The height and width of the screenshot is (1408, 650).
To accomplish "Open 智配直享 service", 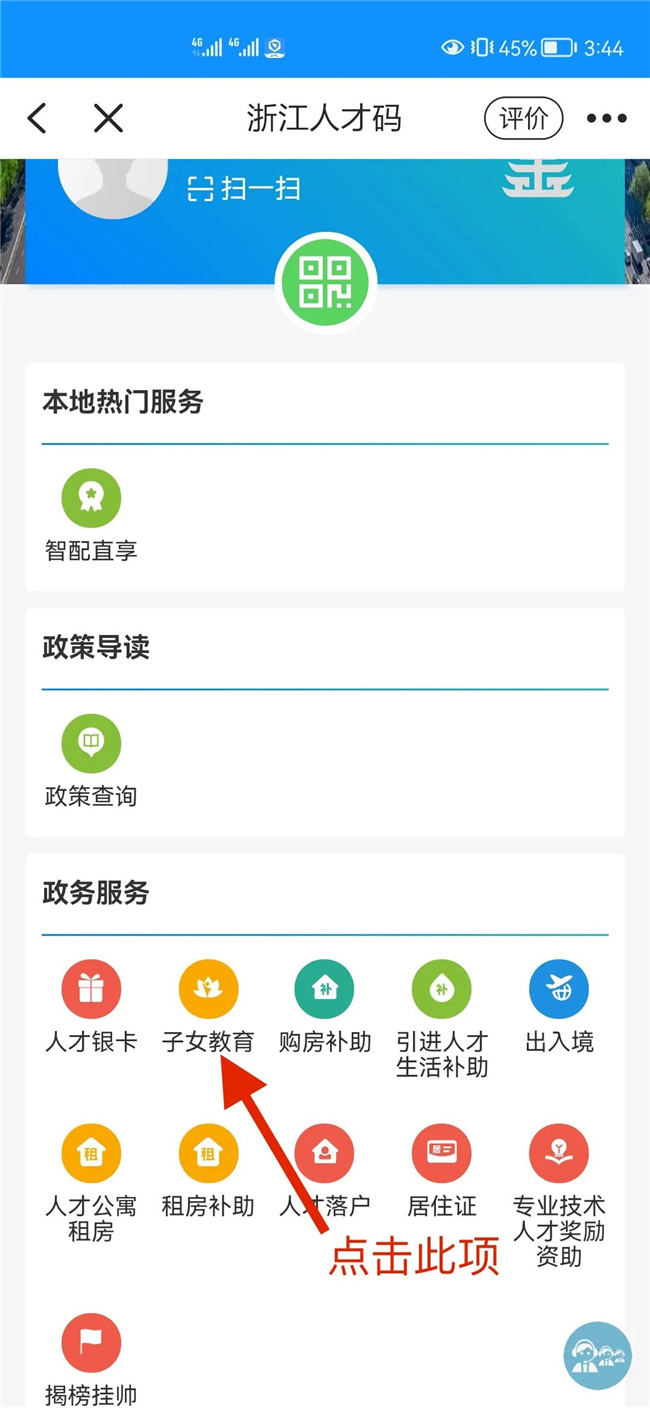I will click(x=91, y=498).
